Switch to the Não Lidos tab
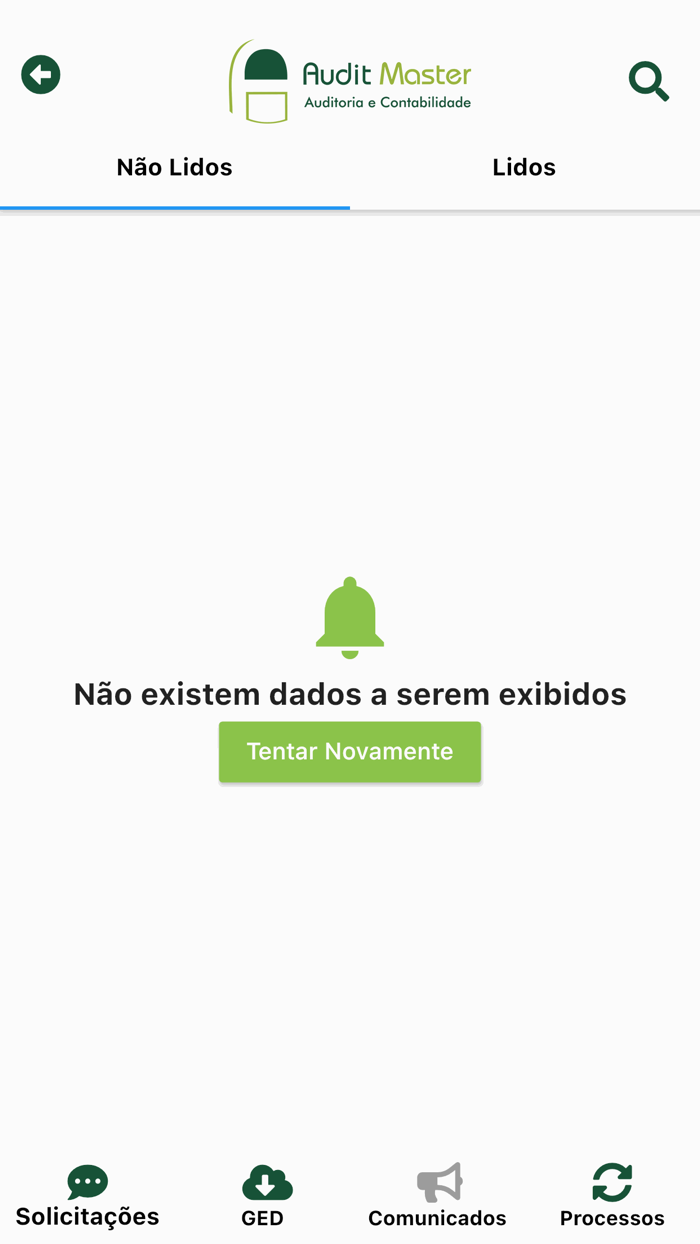This screenshot has height=1244, width=700. (x=175, y=168)
